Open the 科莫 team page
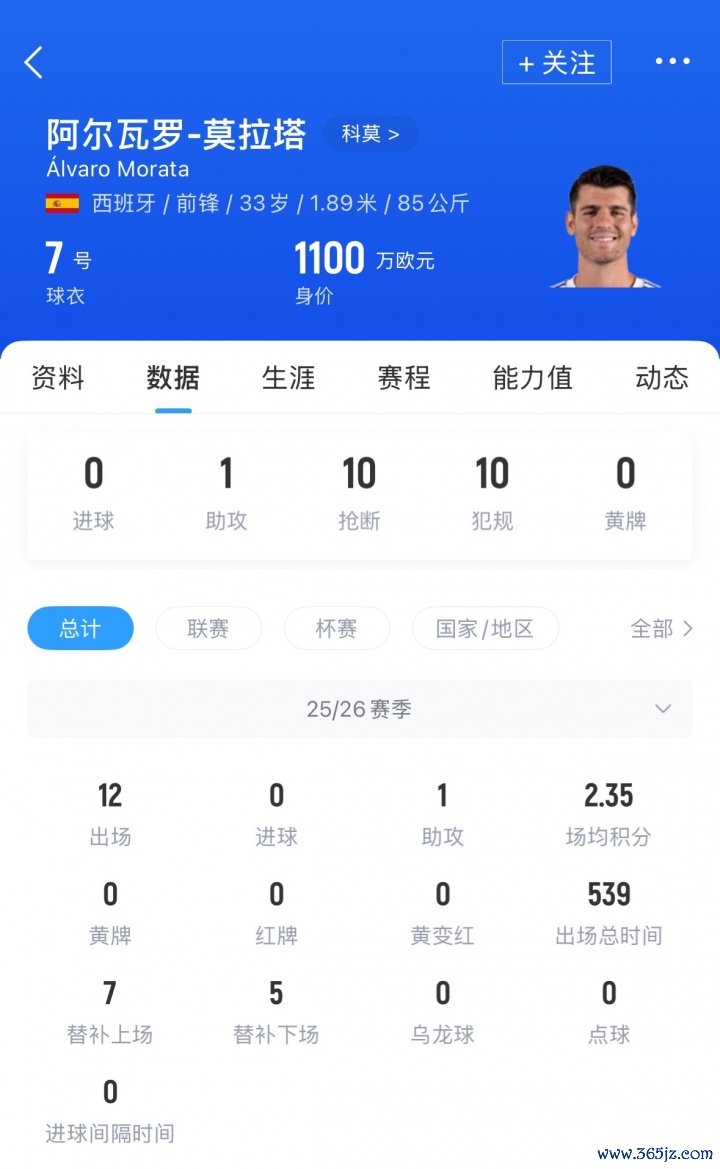 (x=370, y=134)
